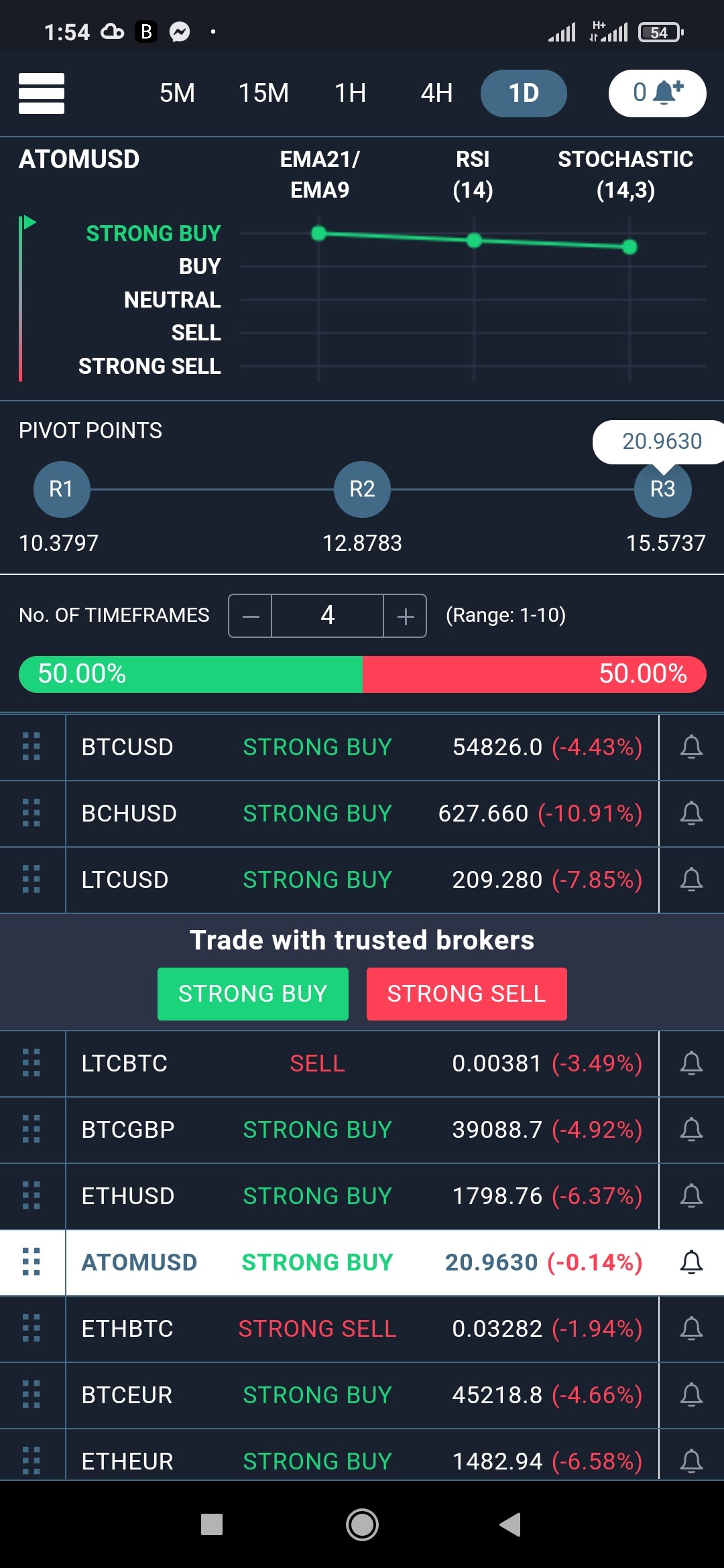Image resolution: width=724 pixels, height=1568 pixels.
Task: Open the BTCUSD row
Action: (362, 747)
